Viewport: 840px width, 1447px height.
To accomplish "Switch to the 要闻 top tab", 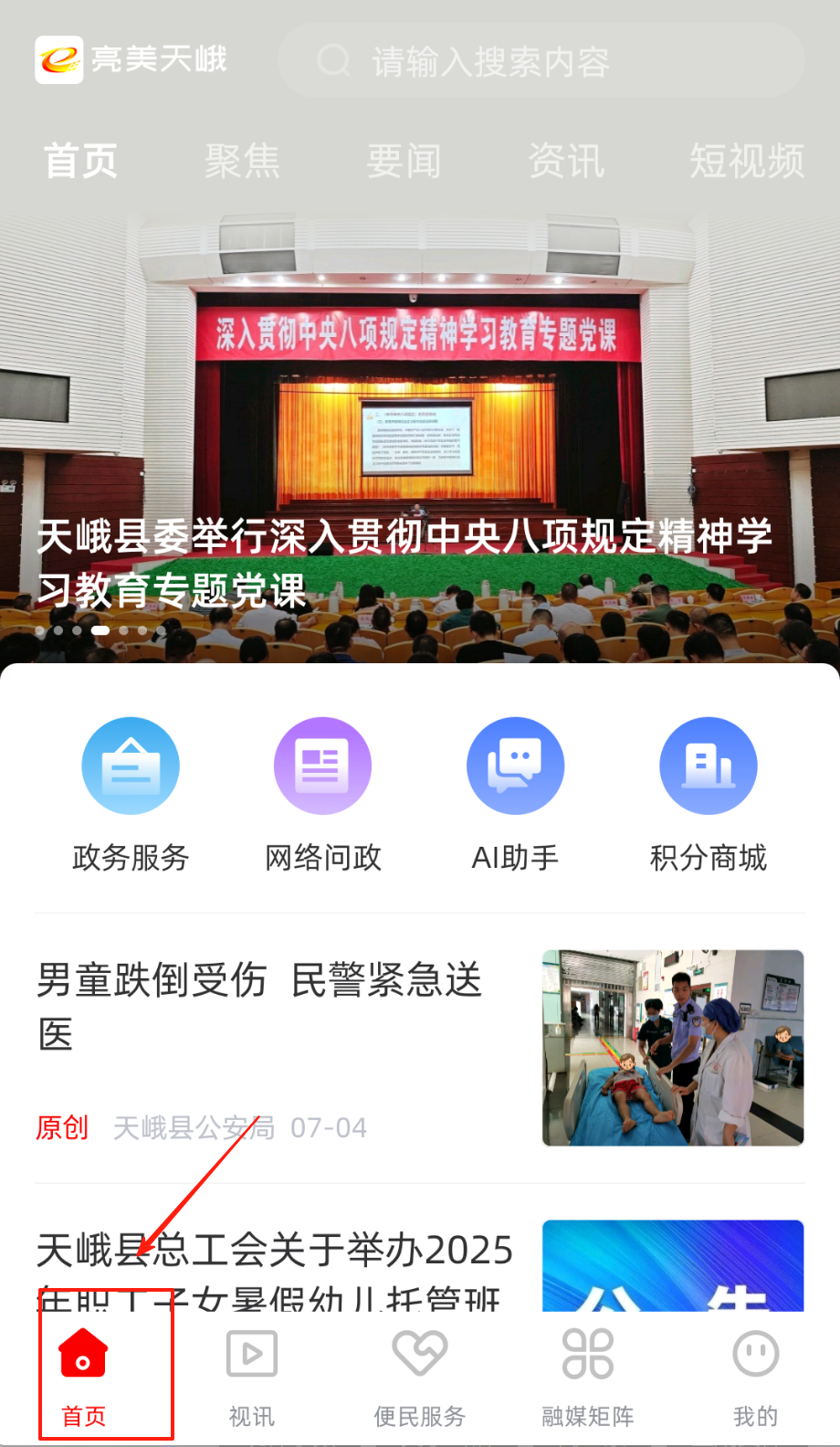I will pos(404,162).
